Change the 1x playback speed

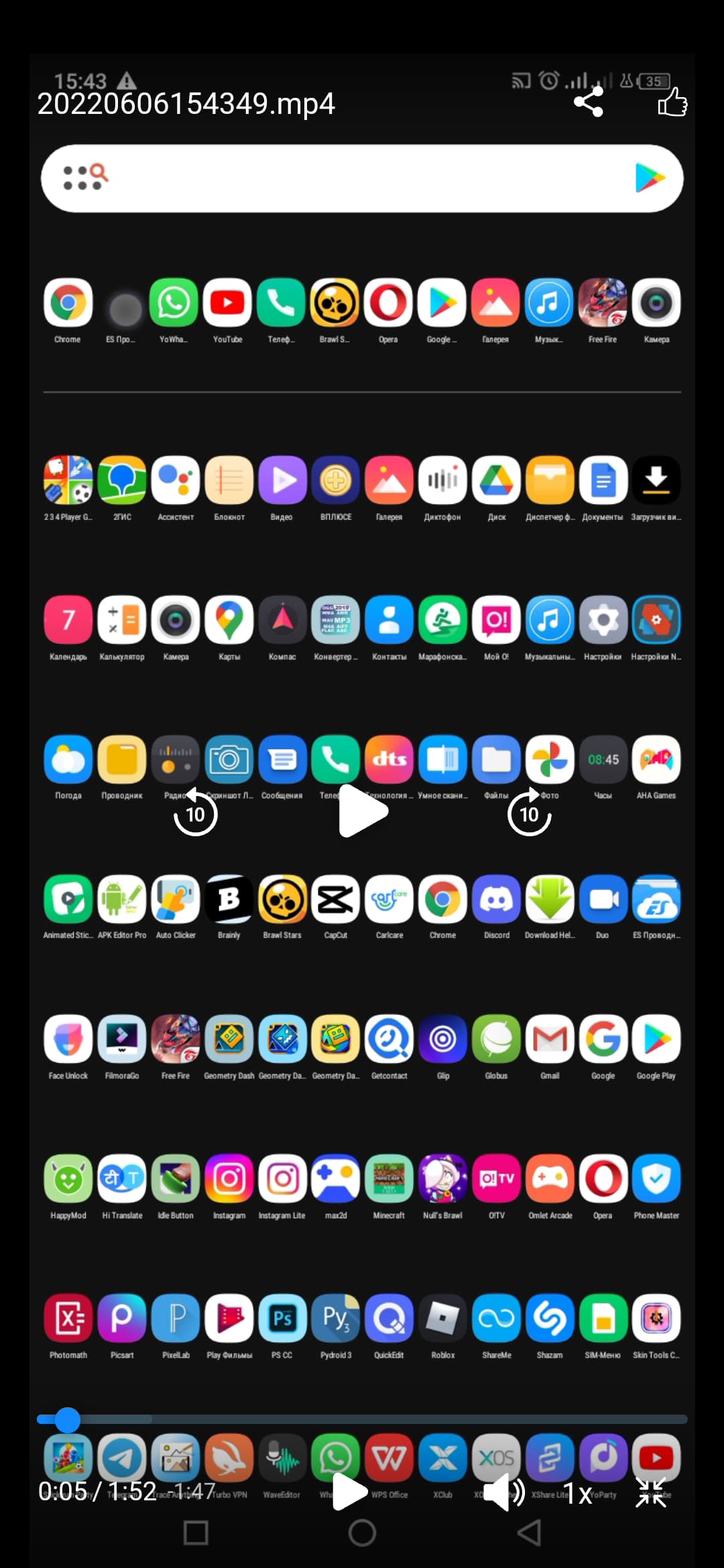tap(577, 1493)
